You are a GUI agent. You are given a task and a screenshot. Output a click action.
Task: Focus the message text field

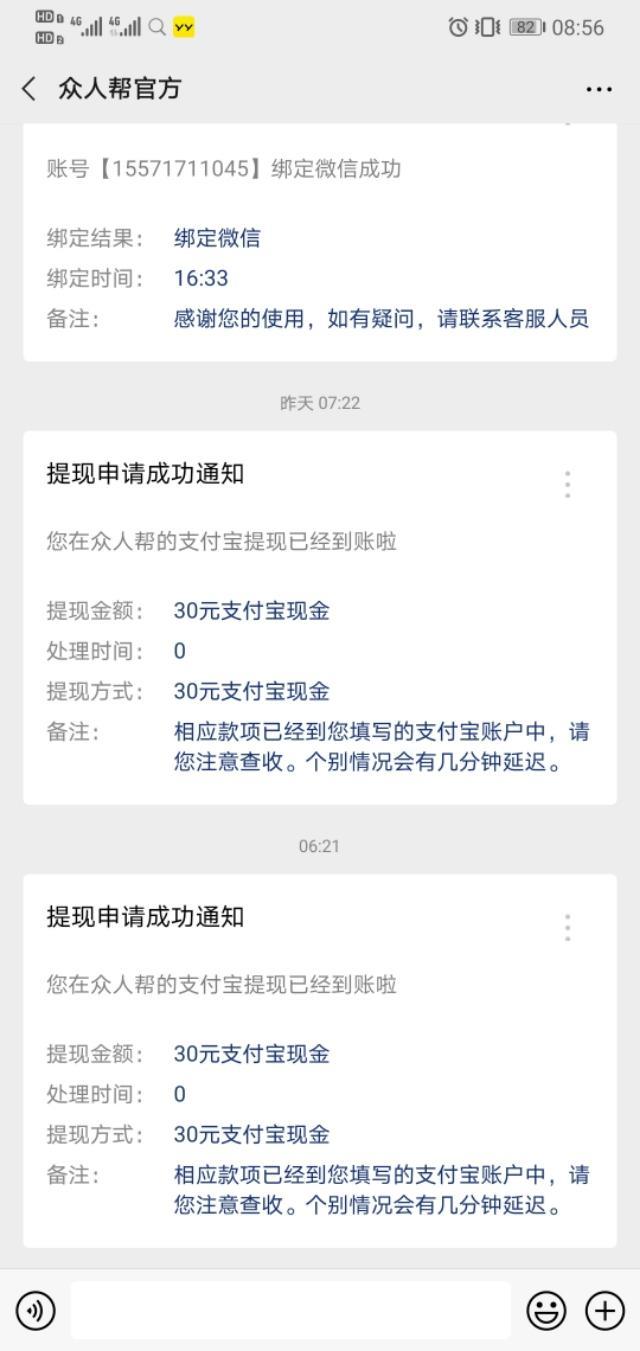tap(290, 1310)
